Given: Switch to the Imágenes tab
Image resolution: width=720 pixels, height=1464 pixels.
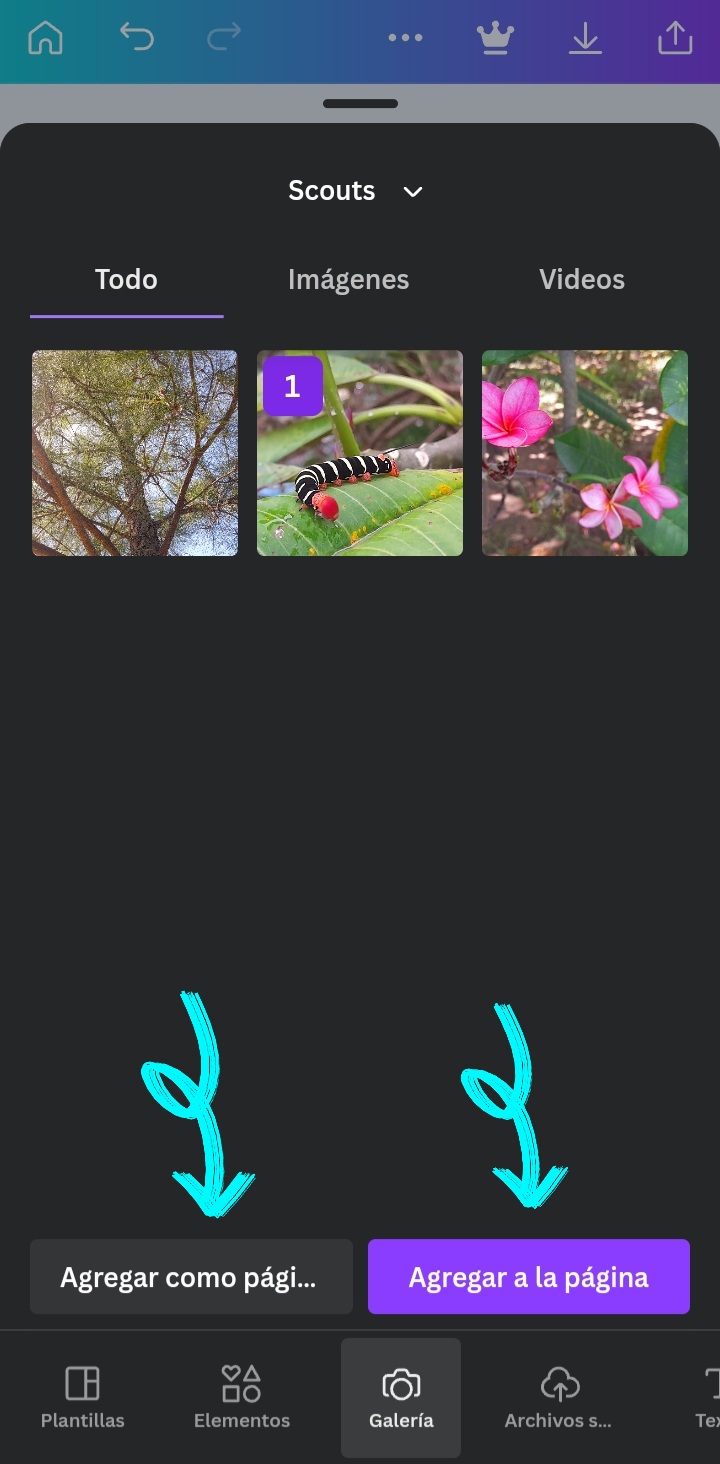Looking at the screenshot, I should coord(348,279).
